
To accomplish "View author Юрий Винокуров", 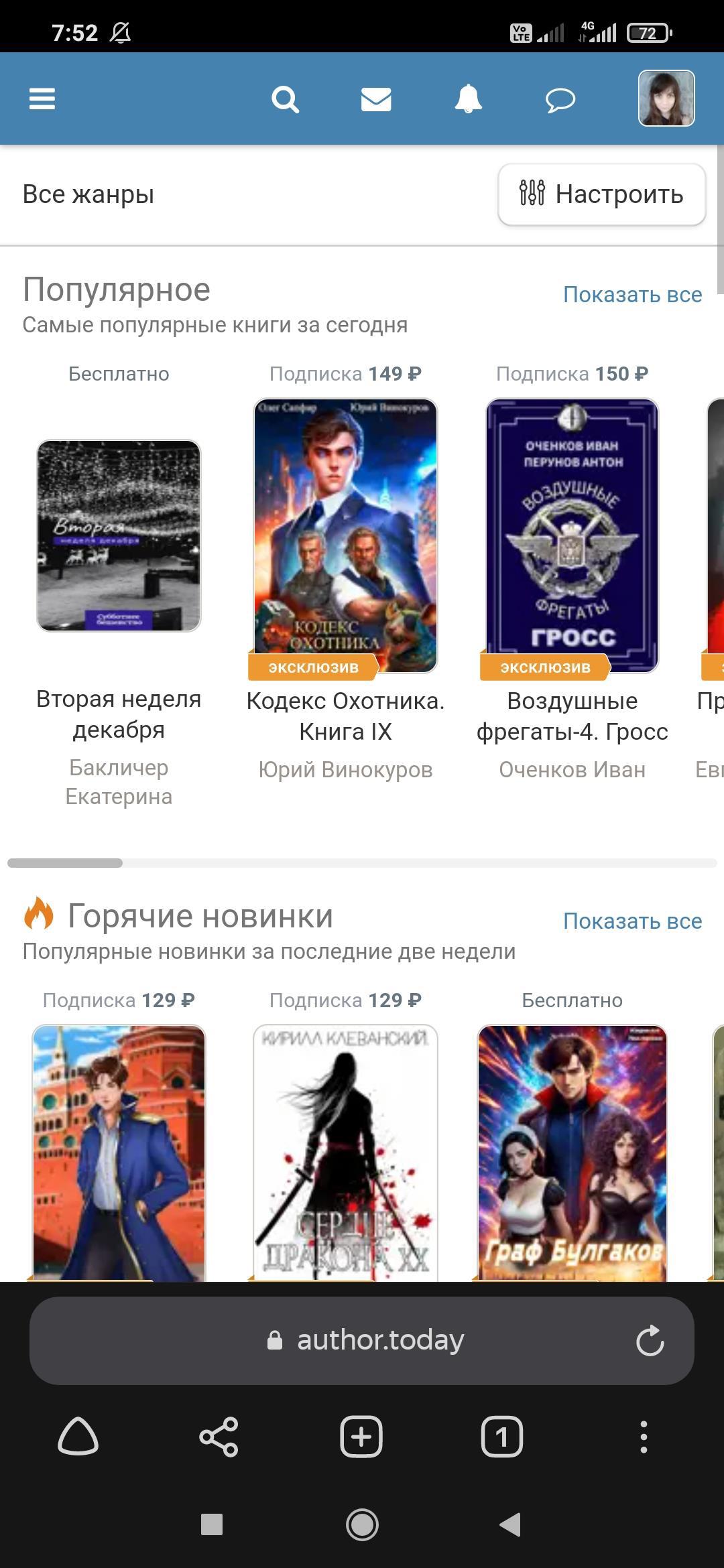I will (x=345, y=770).
